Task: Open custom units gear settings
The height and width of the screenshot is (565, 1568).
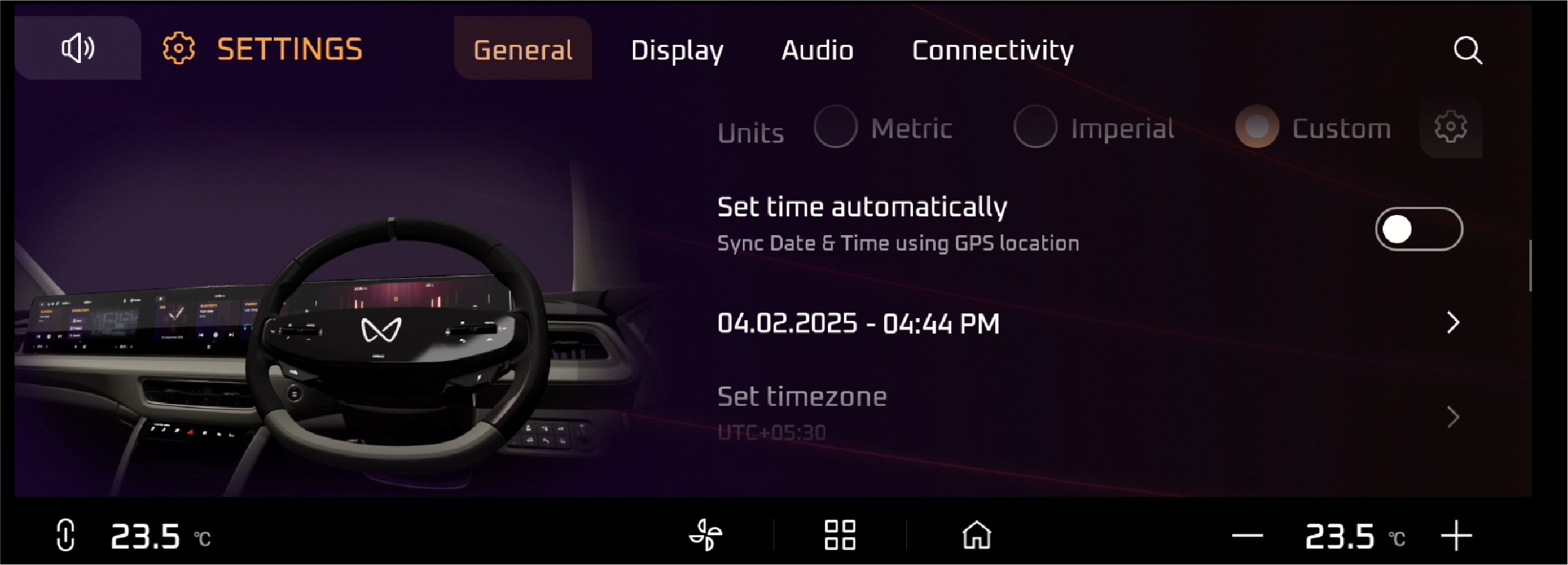Action: [1450, 127]
